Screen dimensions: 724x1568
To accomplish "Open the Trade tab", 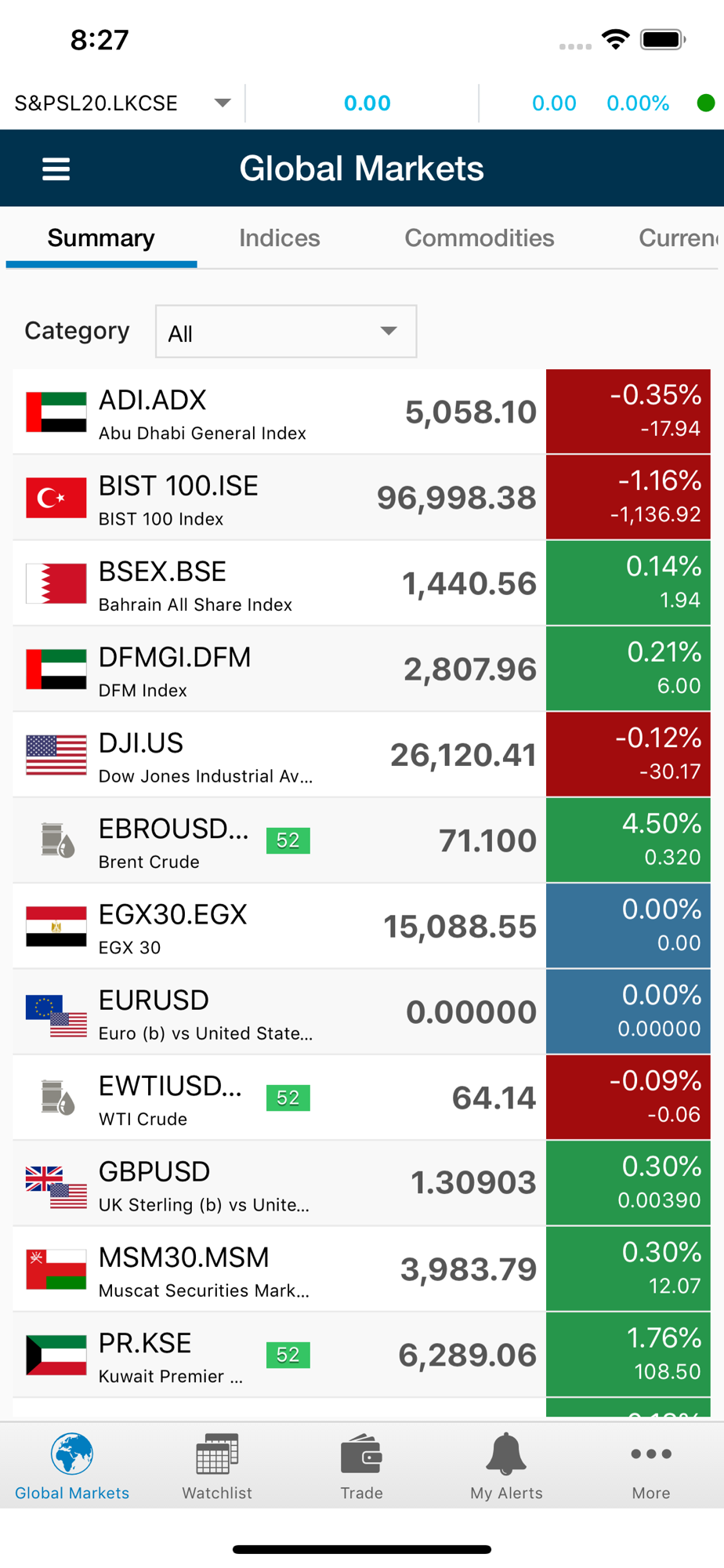I will (361, 1466).
